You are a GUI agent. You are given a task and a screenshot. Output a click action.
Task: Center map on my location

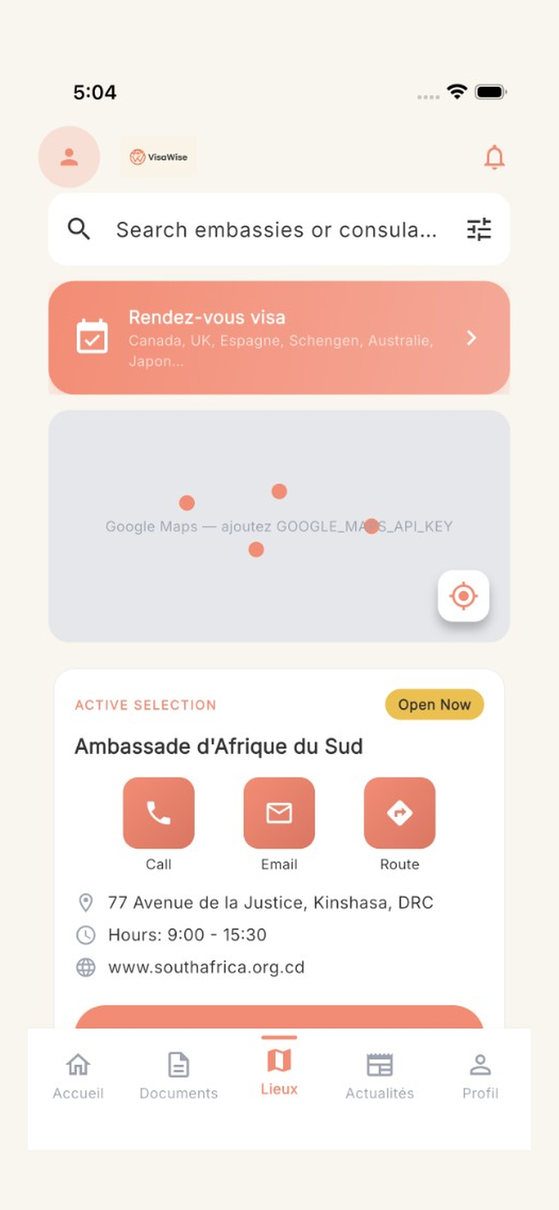463,596
